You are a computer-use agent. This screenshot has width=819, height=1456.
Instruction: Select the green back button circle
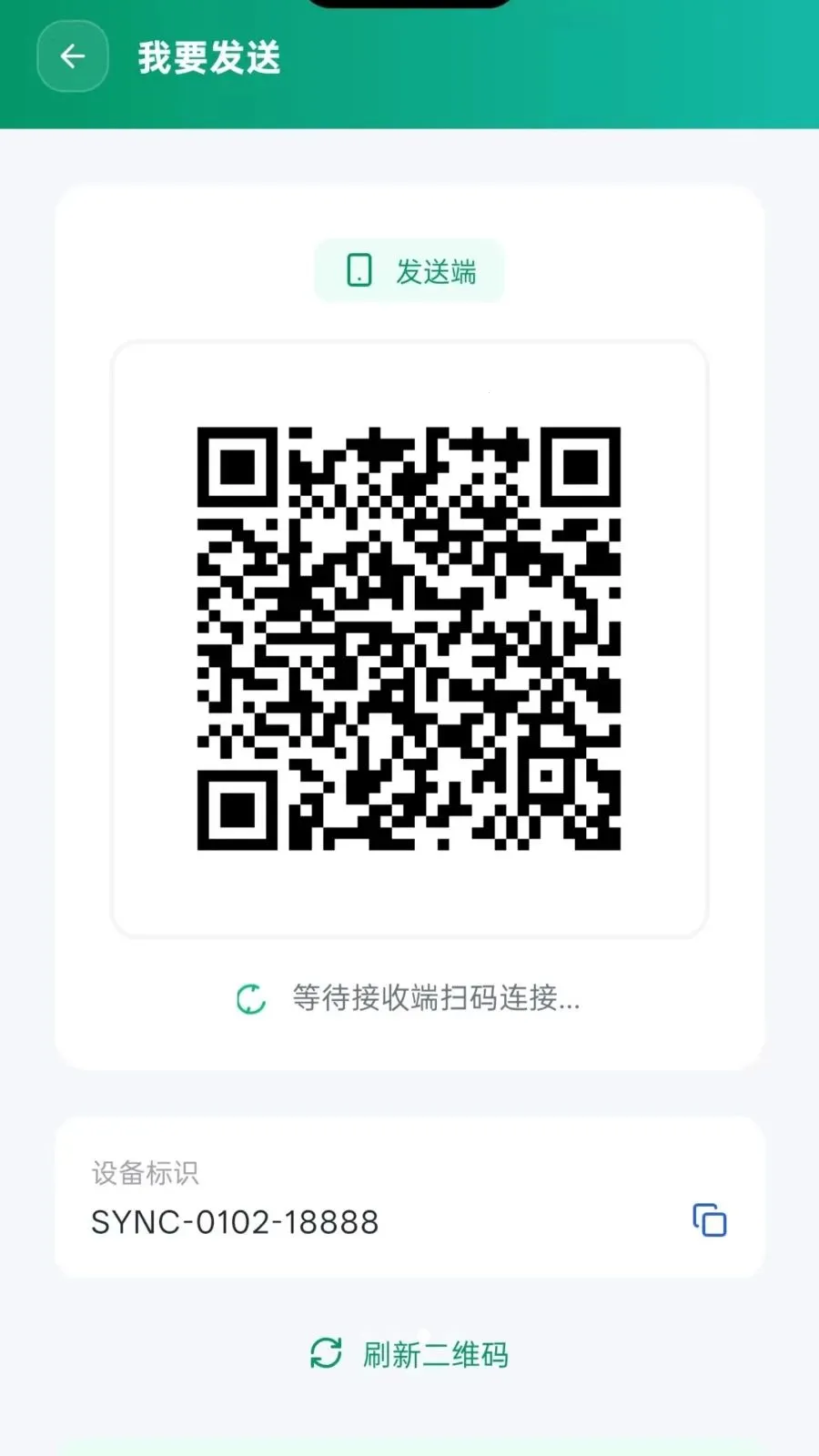click(73, 56)
